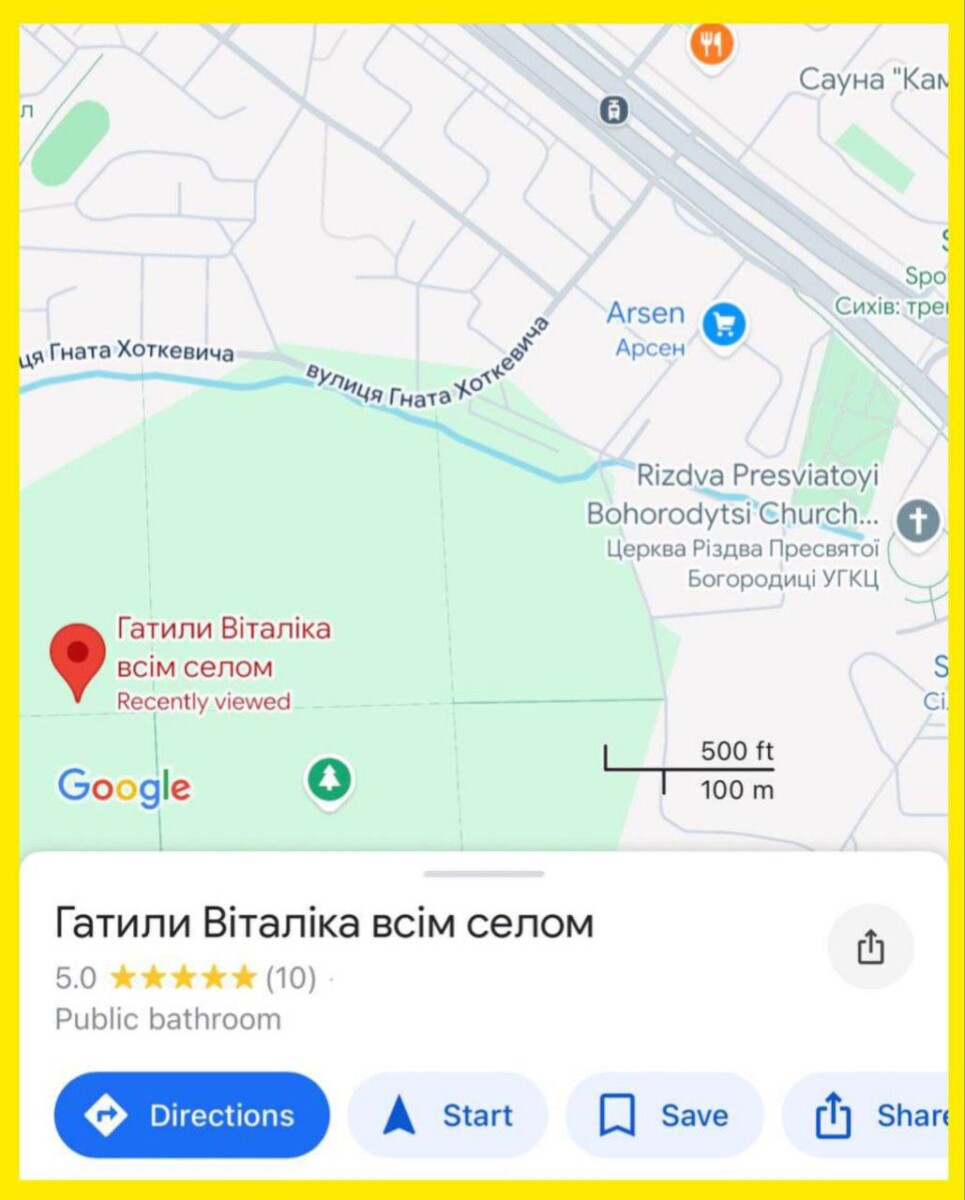This screenshot has width=965, height=1200.
Task: Get directions to Гатили Віталіка всім селом
Action: coord(192,1115)
